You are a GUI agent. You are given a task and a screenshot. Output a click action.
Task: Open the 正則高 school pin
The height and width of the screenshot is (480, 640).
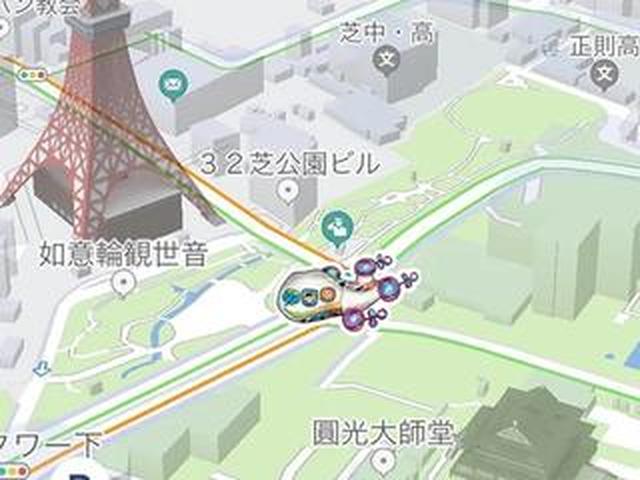(603, 72)
